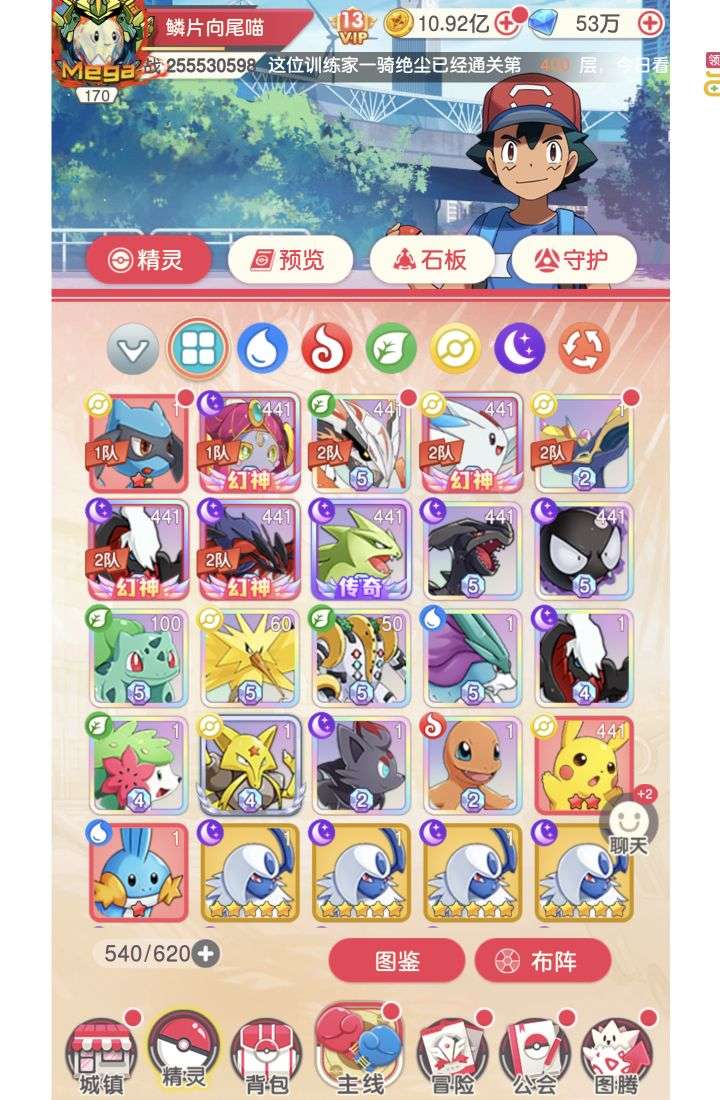Open the 图鉴 encyclopedia
Screen dimensions: 720x1100
396,961
